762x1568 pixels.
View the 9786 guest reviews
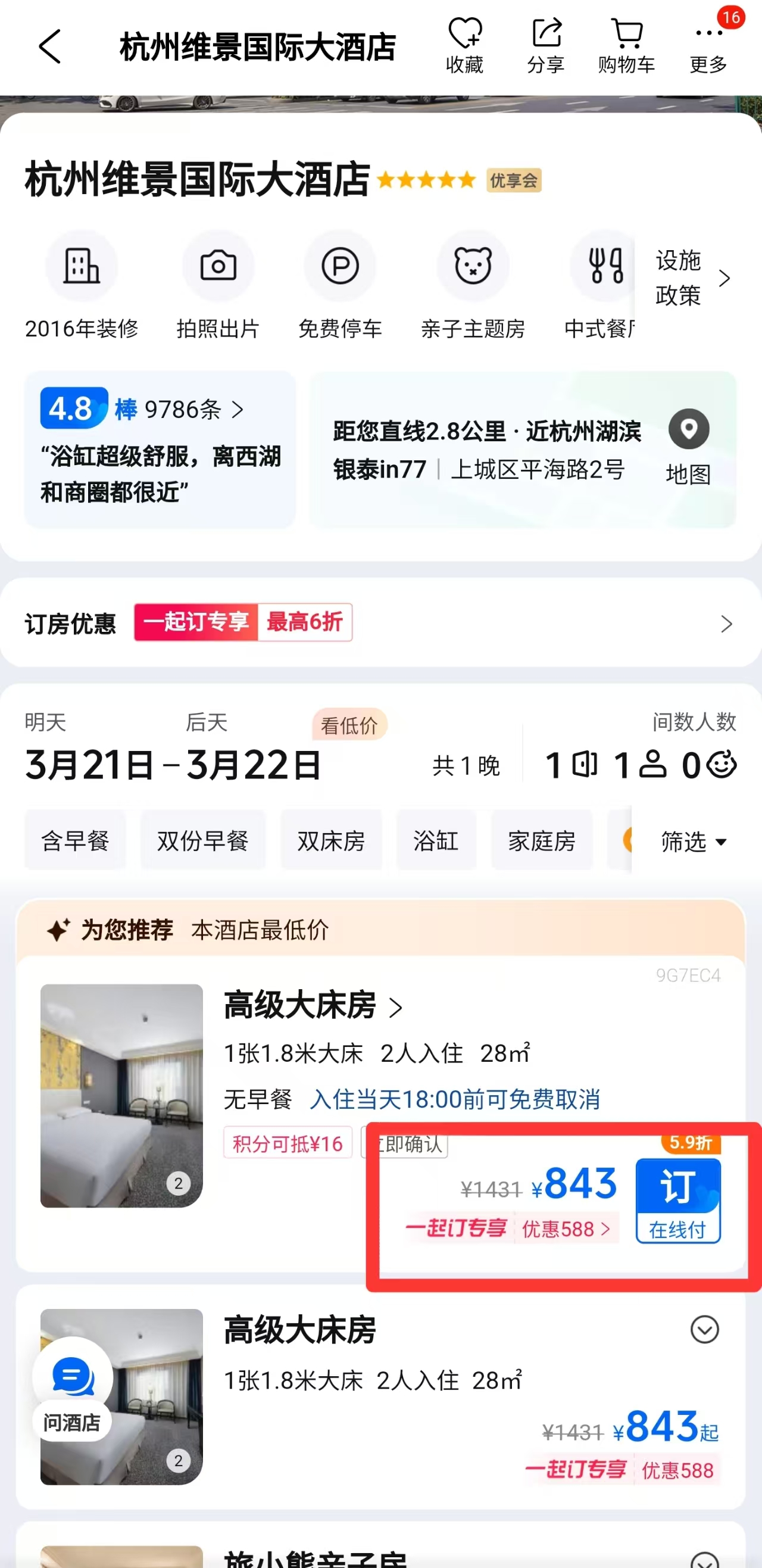coord(183,410)
